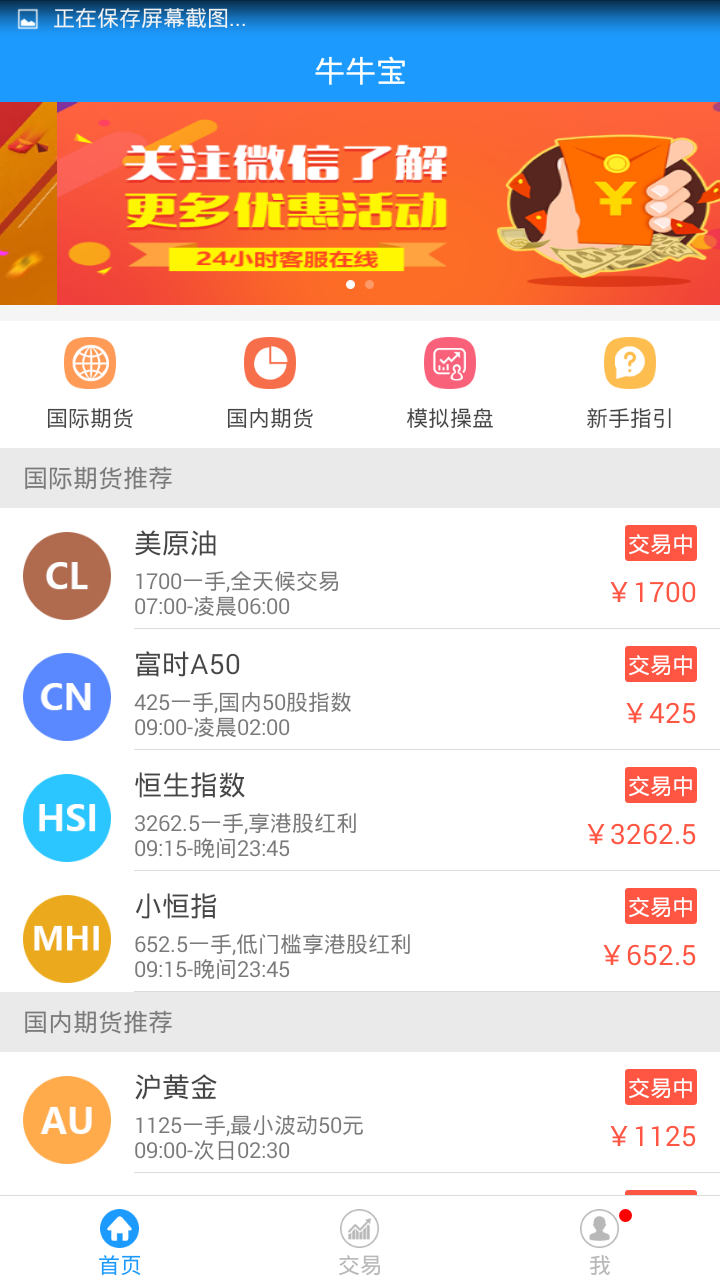Launch 模拟操盘 simulated trading

tap(450, 384)
